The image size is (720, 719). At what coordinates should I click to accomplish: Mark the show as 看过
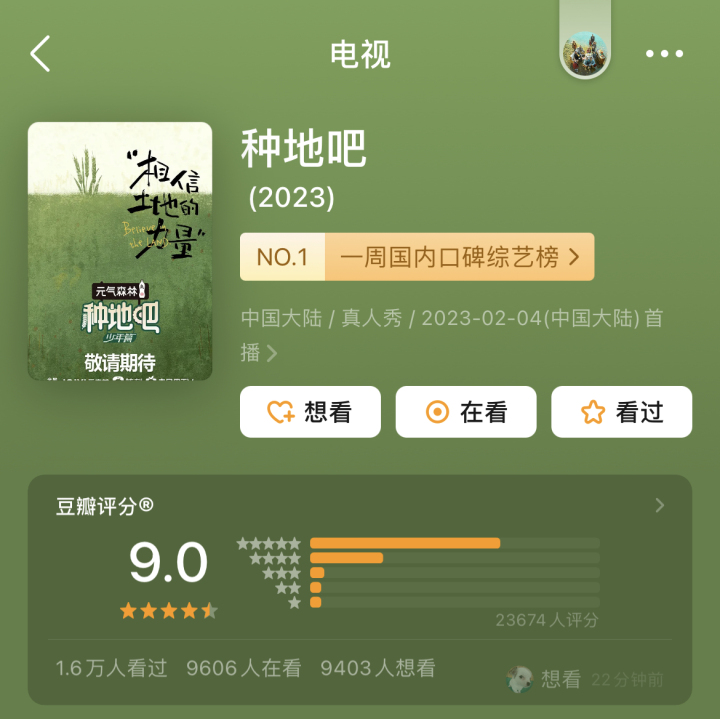[x=621, y=412]
